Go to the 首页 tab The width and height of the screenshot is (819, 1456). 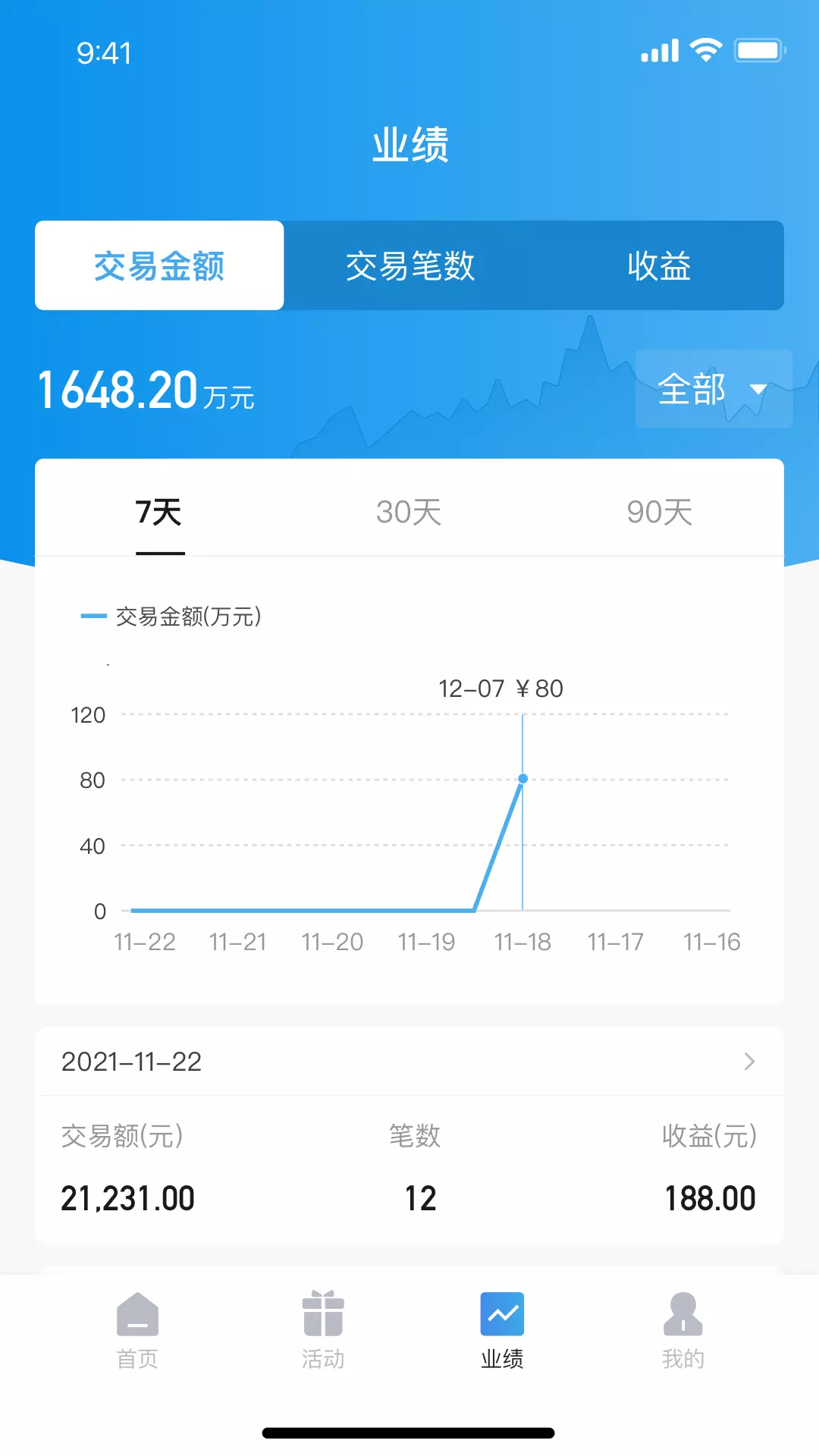(x=137, y=1331)
